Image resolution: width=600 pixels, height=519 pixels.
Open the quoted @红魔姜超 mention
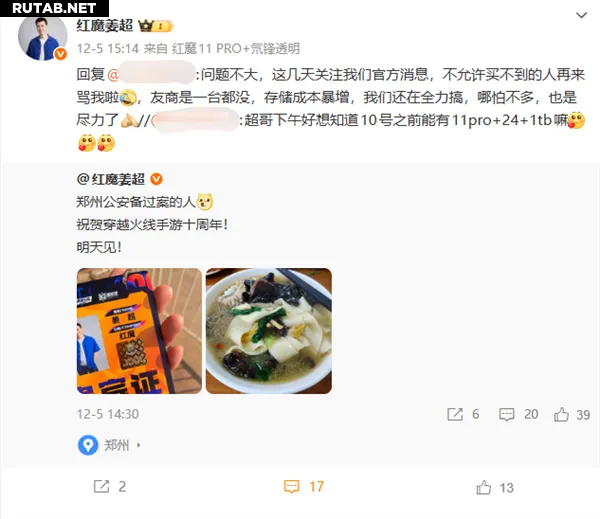click(x=111, y=180)
